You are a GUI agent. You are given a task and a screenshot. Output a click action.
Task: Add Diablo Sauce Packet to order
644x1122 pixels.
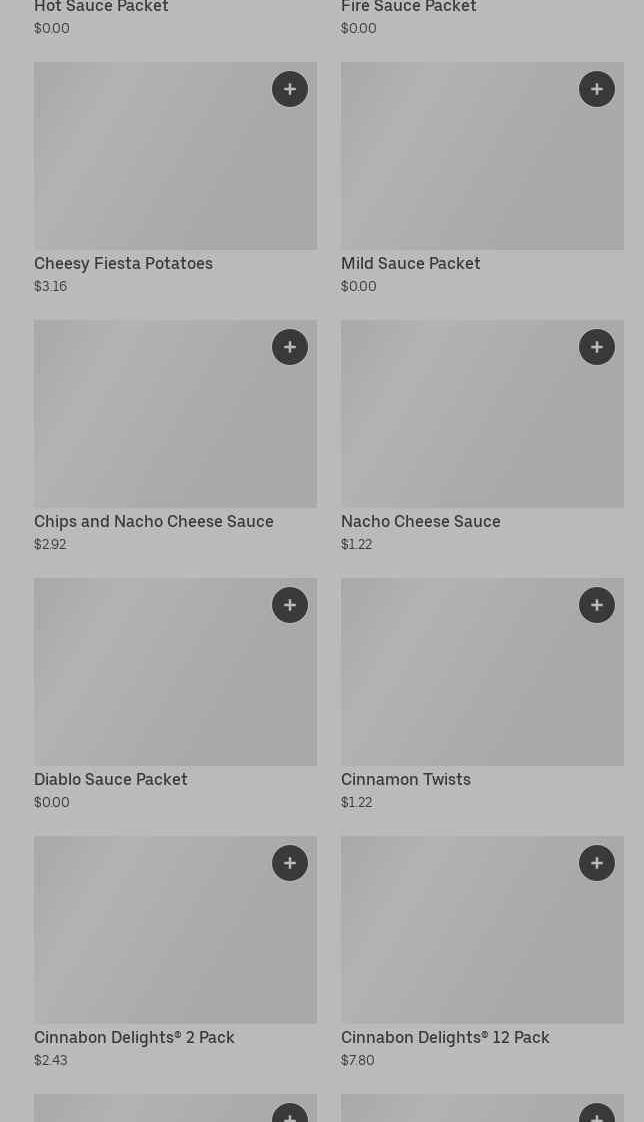click(x=290, y=605)
